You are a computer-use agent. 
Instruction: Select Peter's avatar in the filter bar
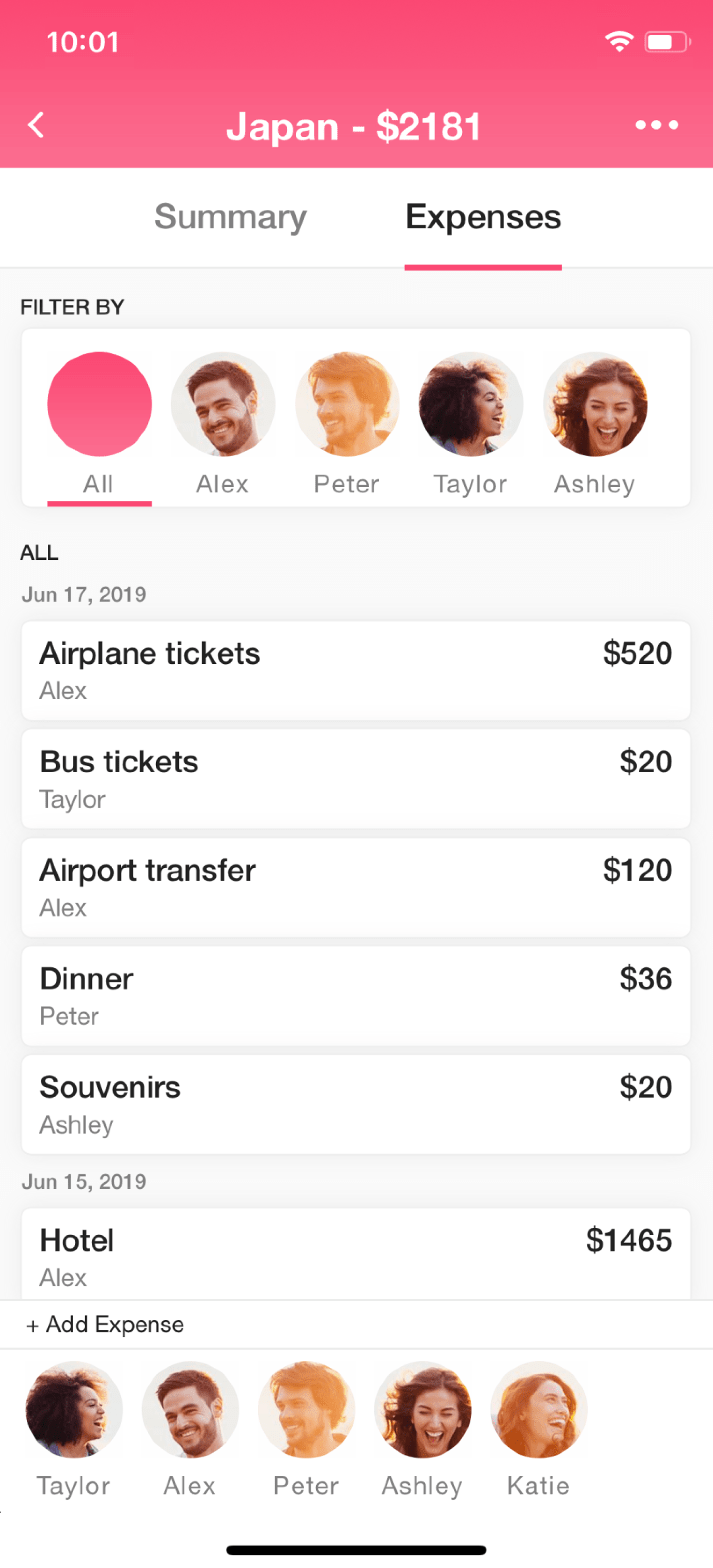pyautogui.click(x=347, y=404)
